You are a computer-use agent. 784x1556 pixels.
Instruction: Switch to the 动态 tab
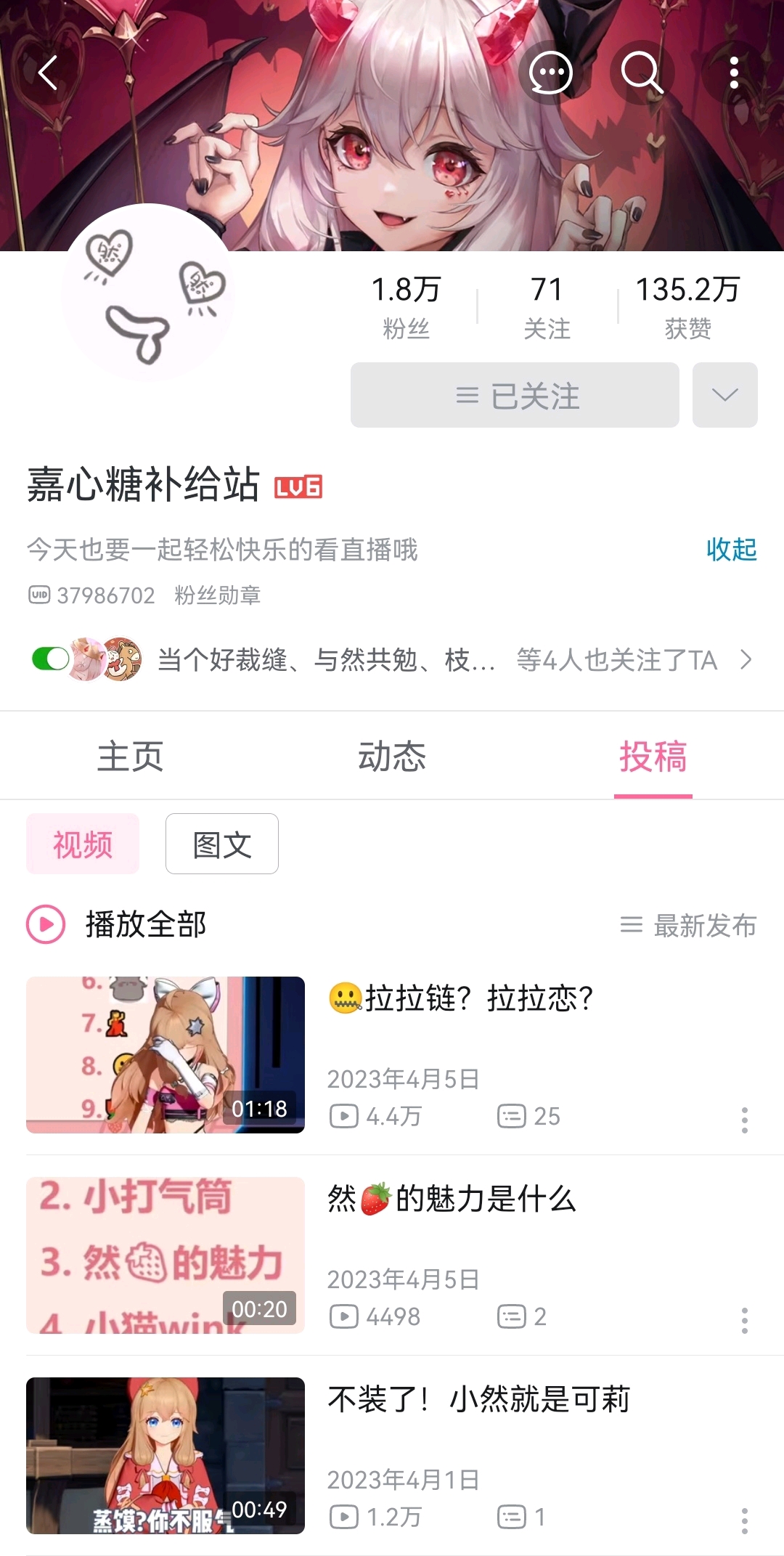tap(392, 757)
